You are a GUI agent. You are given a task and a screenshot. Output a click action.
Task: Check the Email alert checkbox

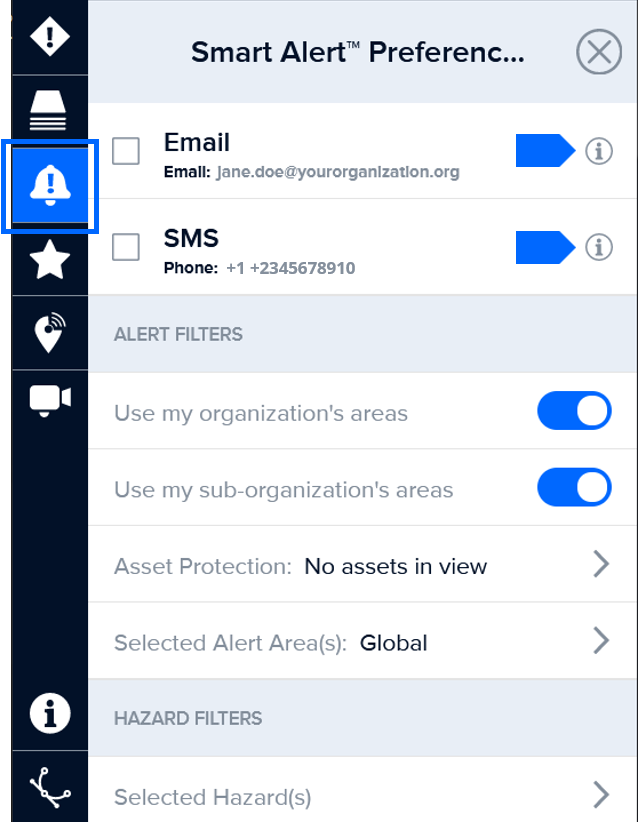(126, 151)
